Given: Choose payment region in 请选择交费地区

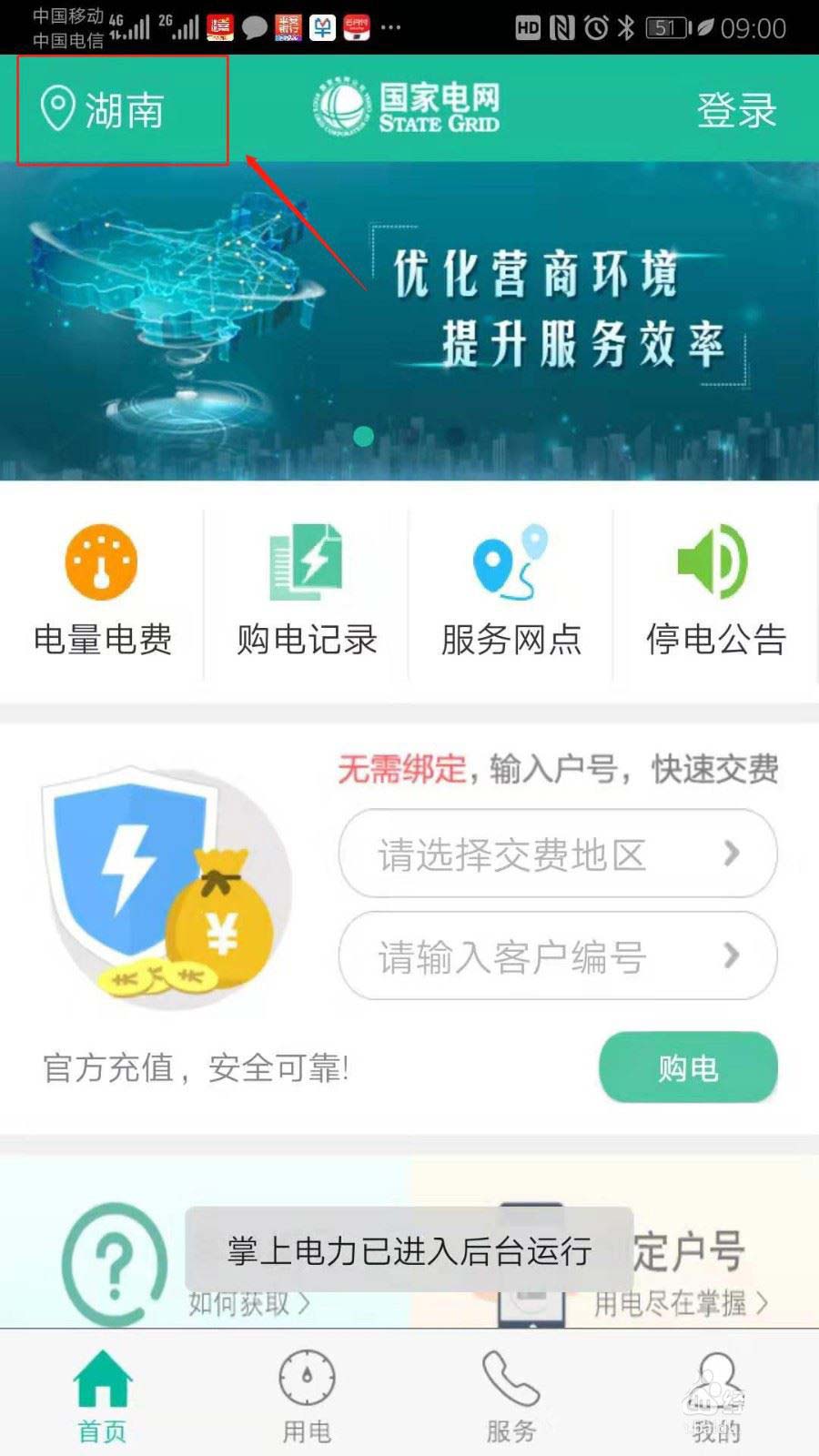Looking at the screenshot, I should click(557, 854).
